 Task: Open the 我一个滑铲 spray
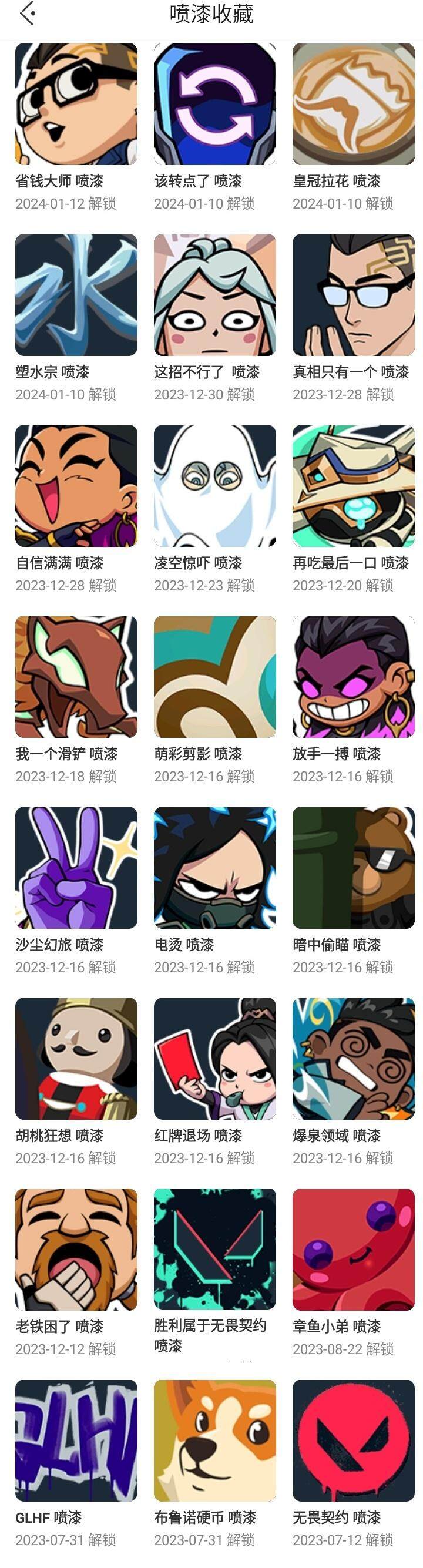click(76, 677)
